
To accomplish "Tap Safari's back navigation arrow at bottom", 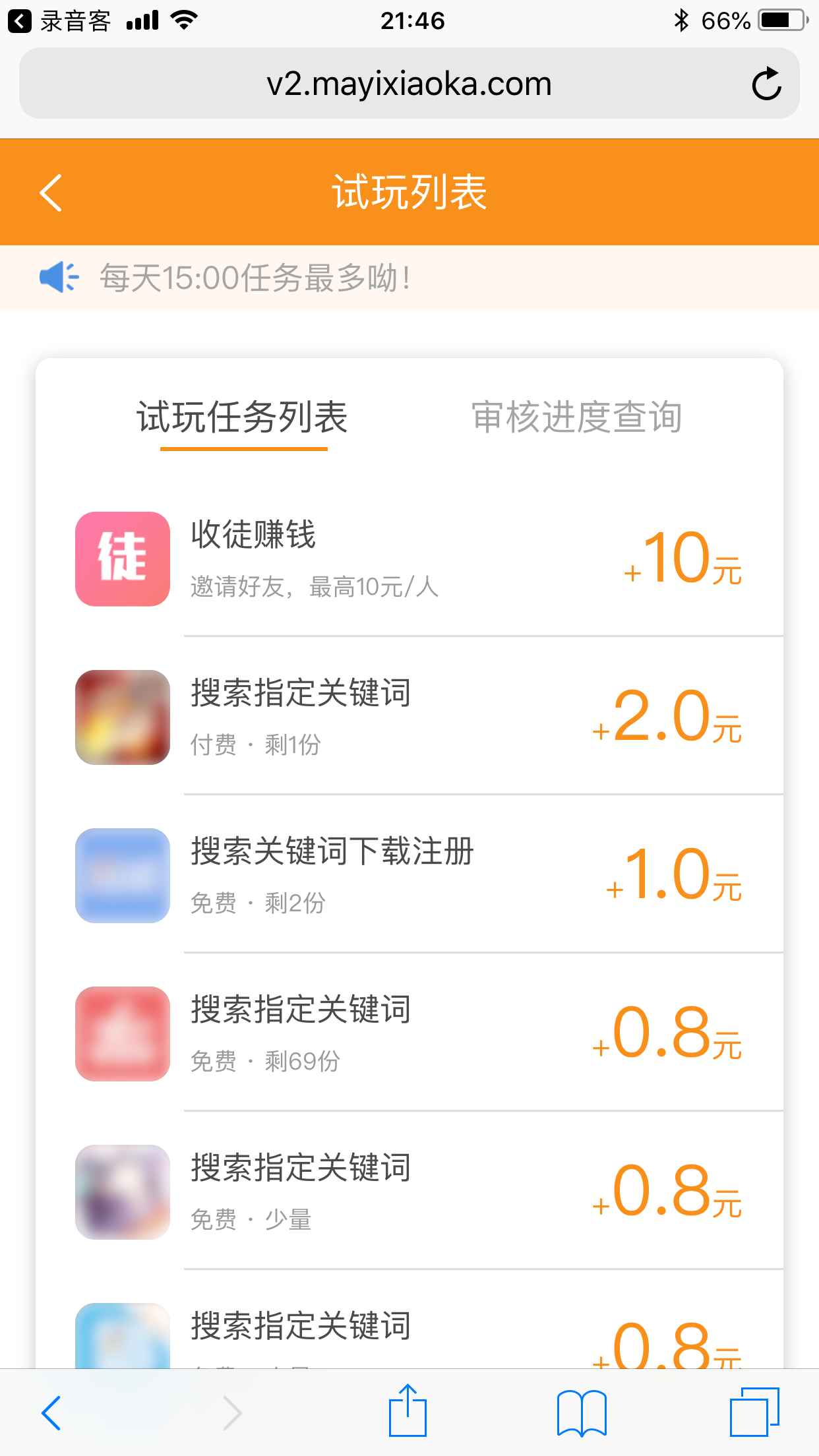I will 51,1411.
